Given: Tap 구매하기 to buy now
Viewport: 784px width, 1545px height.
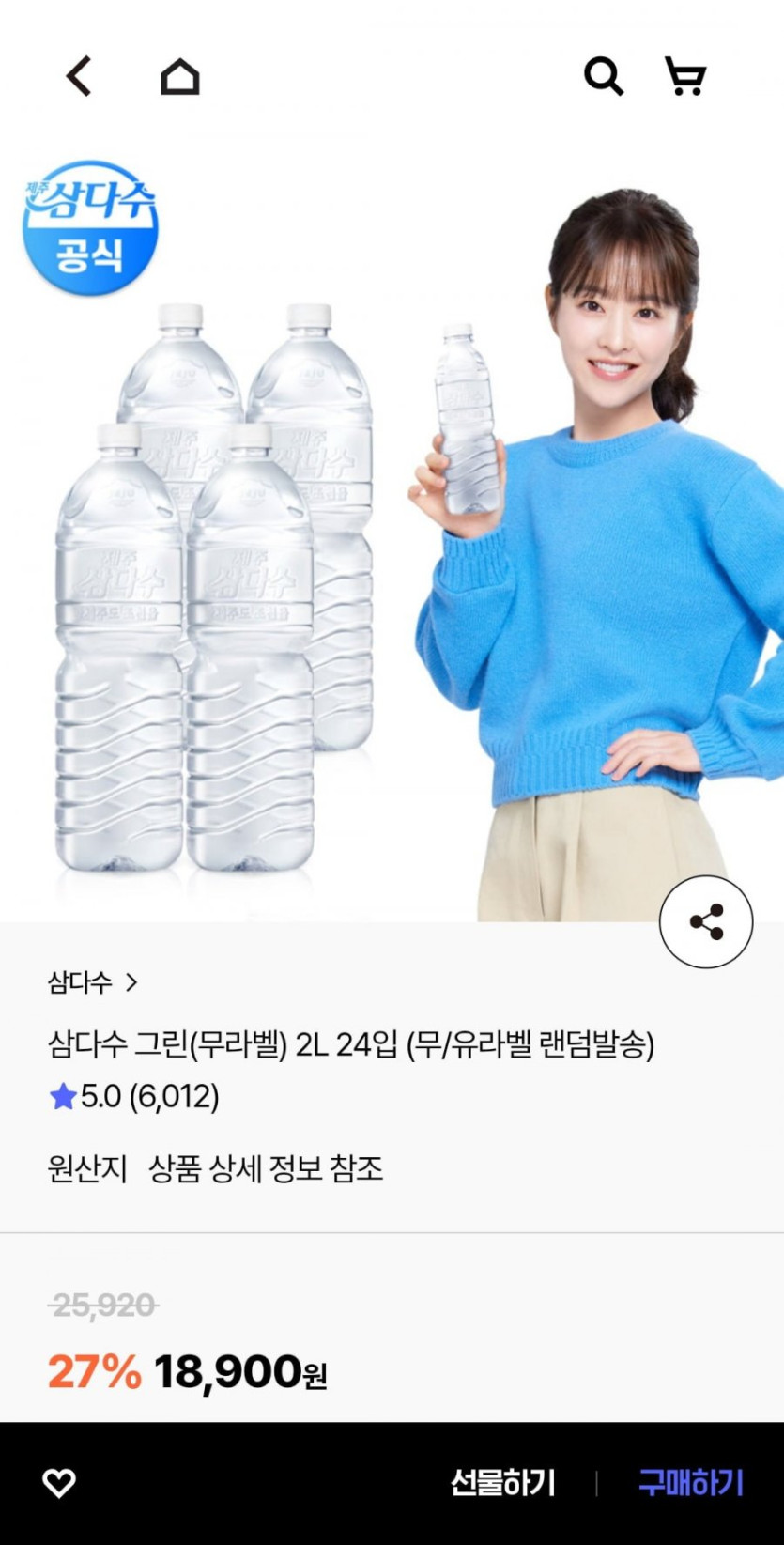Looking at the screenshot, I should [691, 1483].
